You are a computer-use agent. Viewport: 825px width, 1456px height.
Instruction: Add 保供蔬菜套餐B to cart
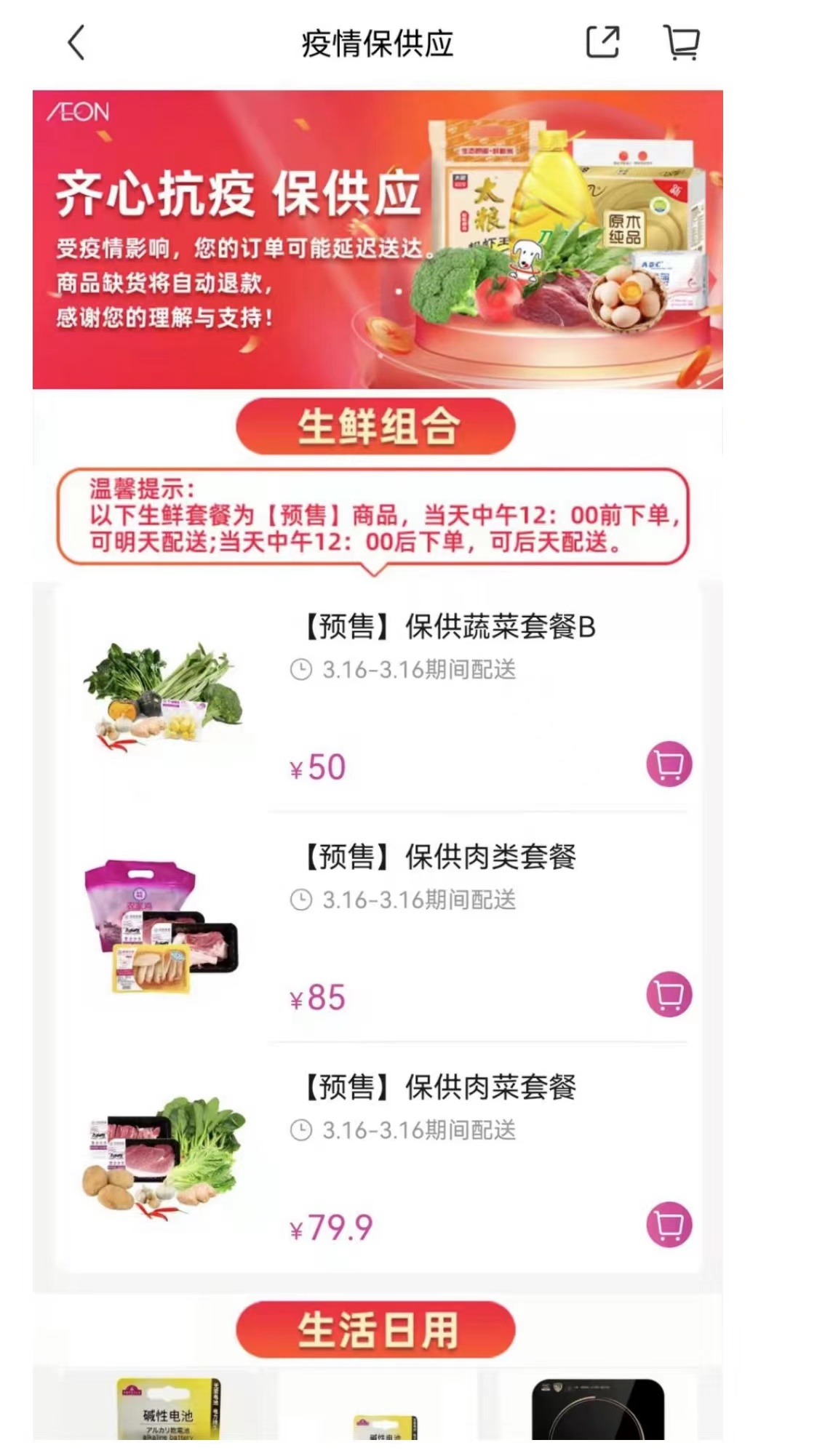pos(669,764)
